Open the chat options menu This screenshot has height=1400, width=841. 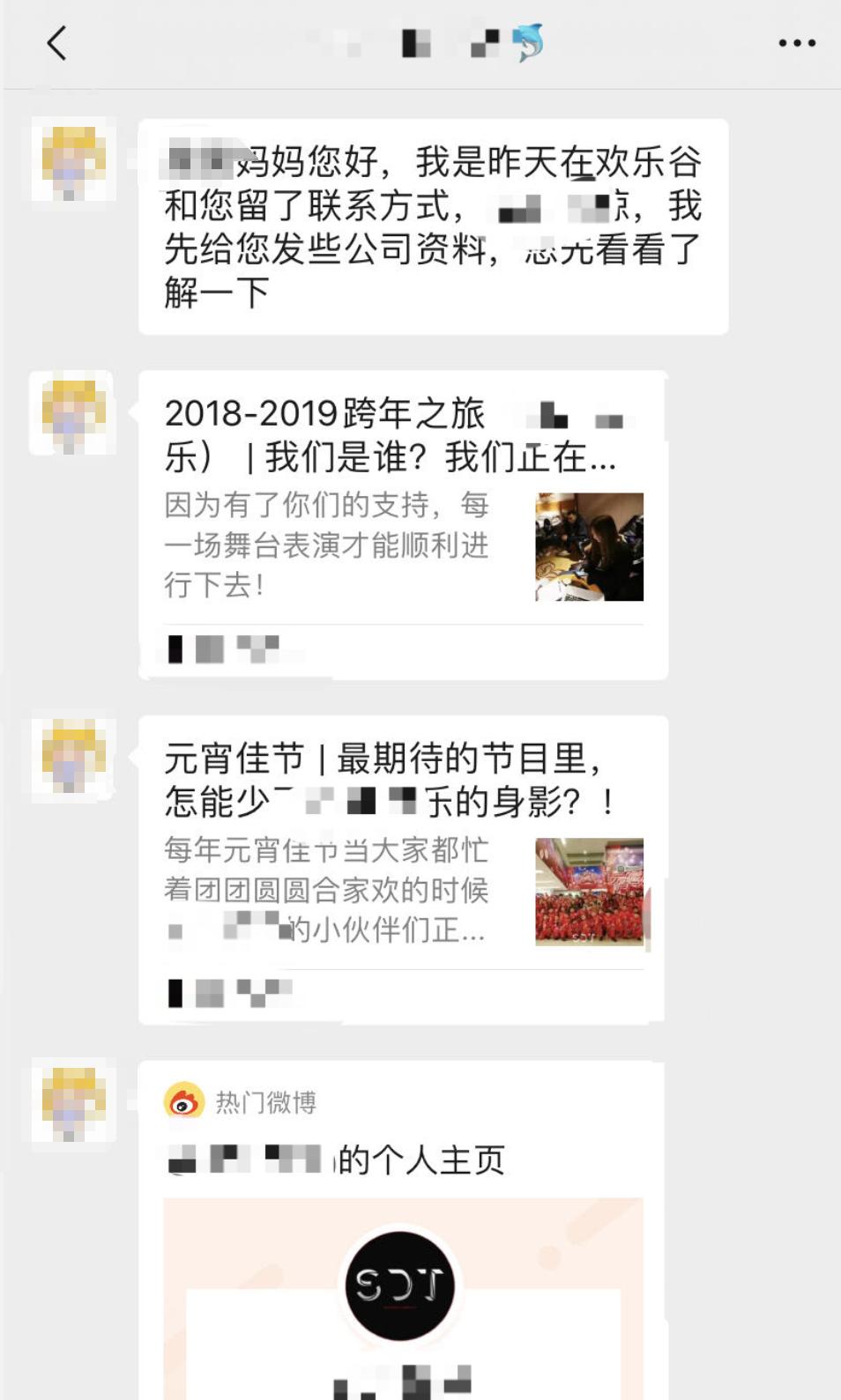[x=796, y=43]
